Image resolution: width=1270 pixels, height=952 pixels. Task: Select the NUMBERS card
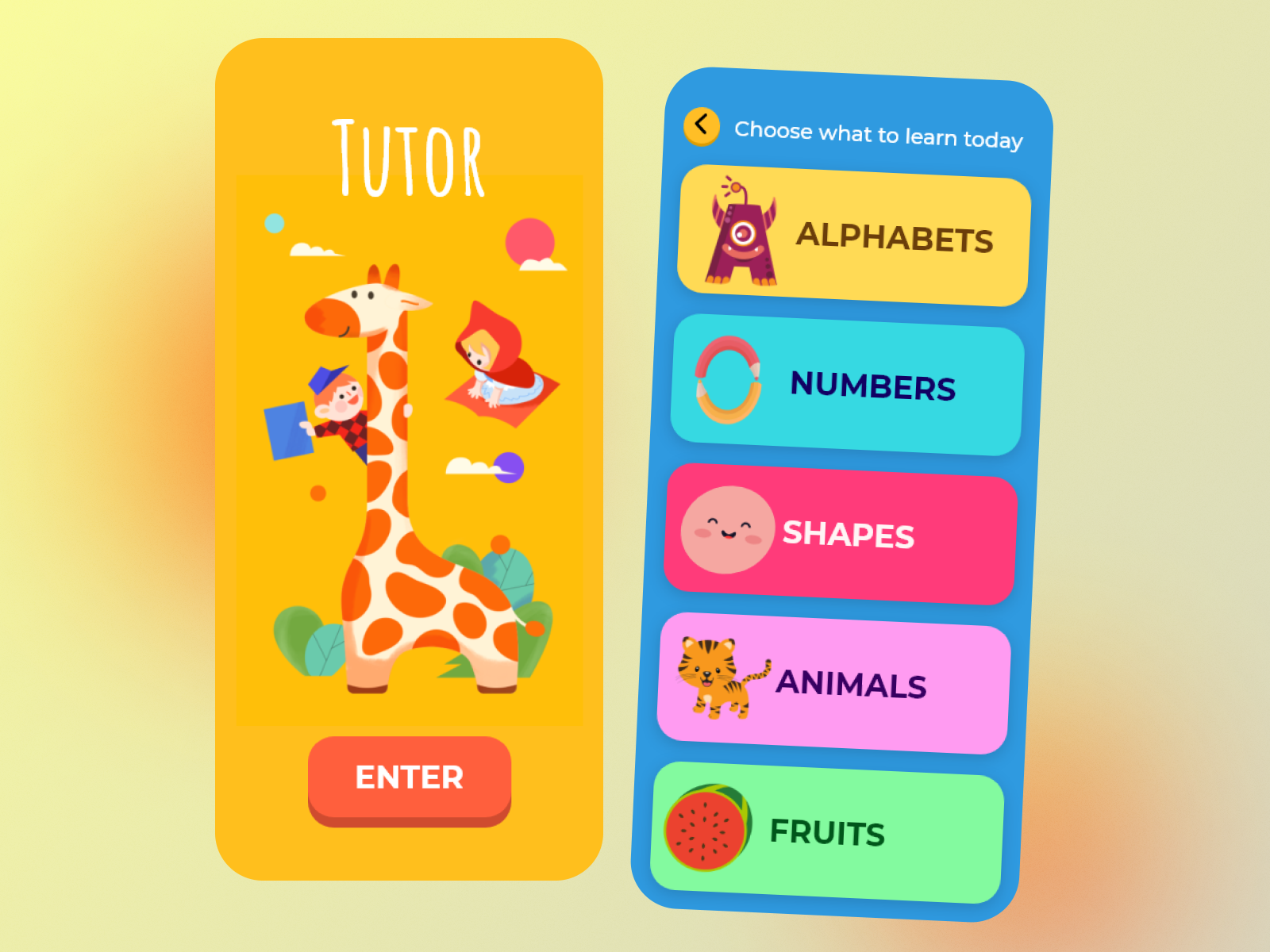click(848, 385)
